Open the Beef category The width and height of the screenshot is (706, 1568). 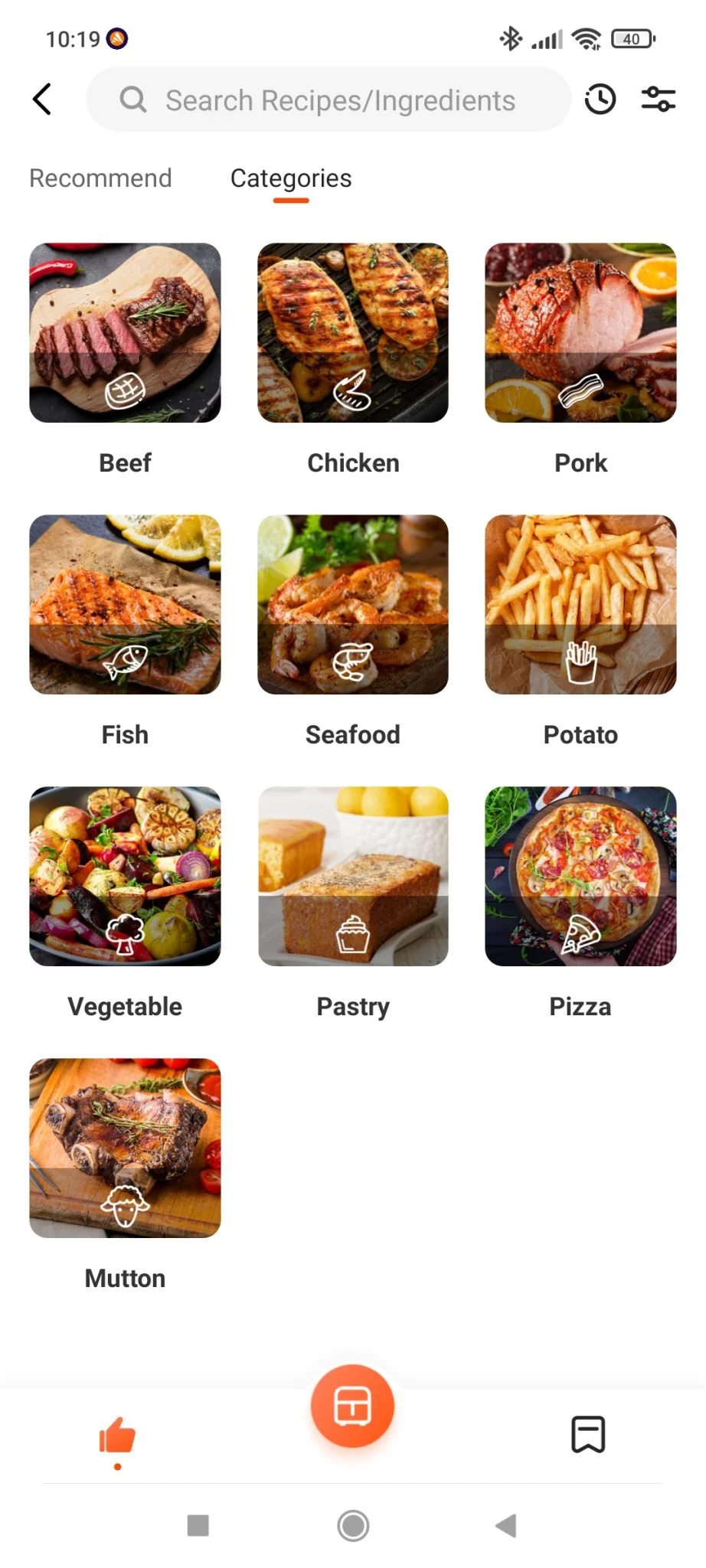(x=125, y=333)
